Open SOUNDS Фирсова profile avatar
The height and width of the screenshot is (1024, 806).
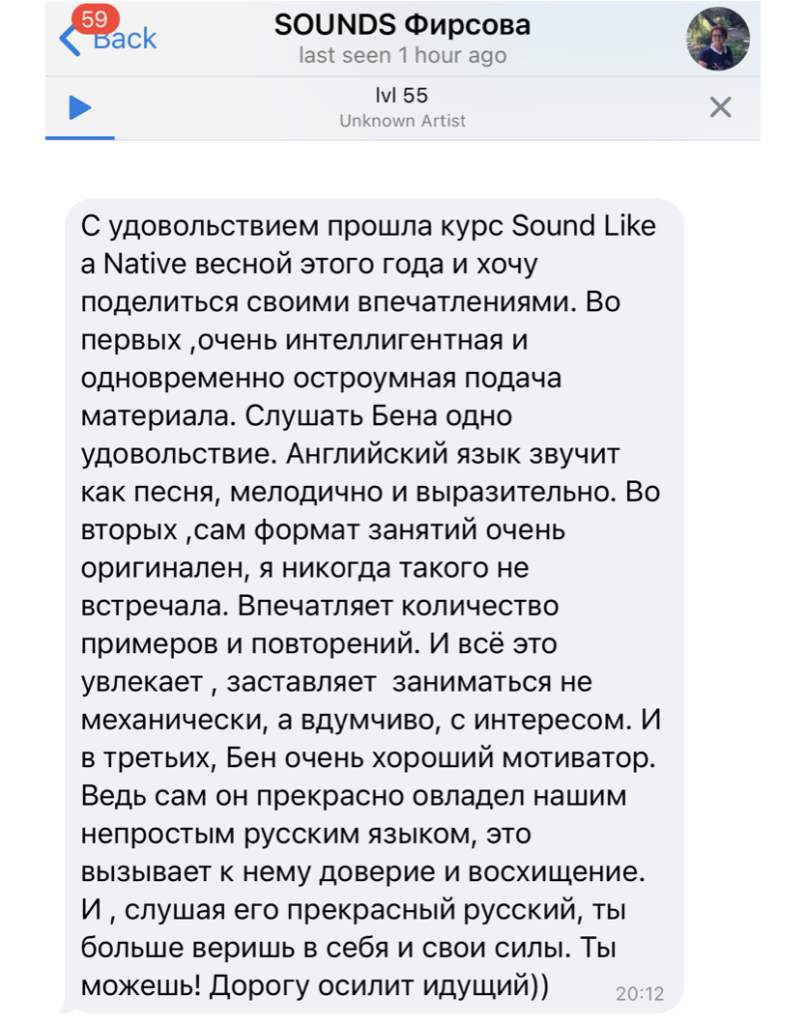[717, 38]
